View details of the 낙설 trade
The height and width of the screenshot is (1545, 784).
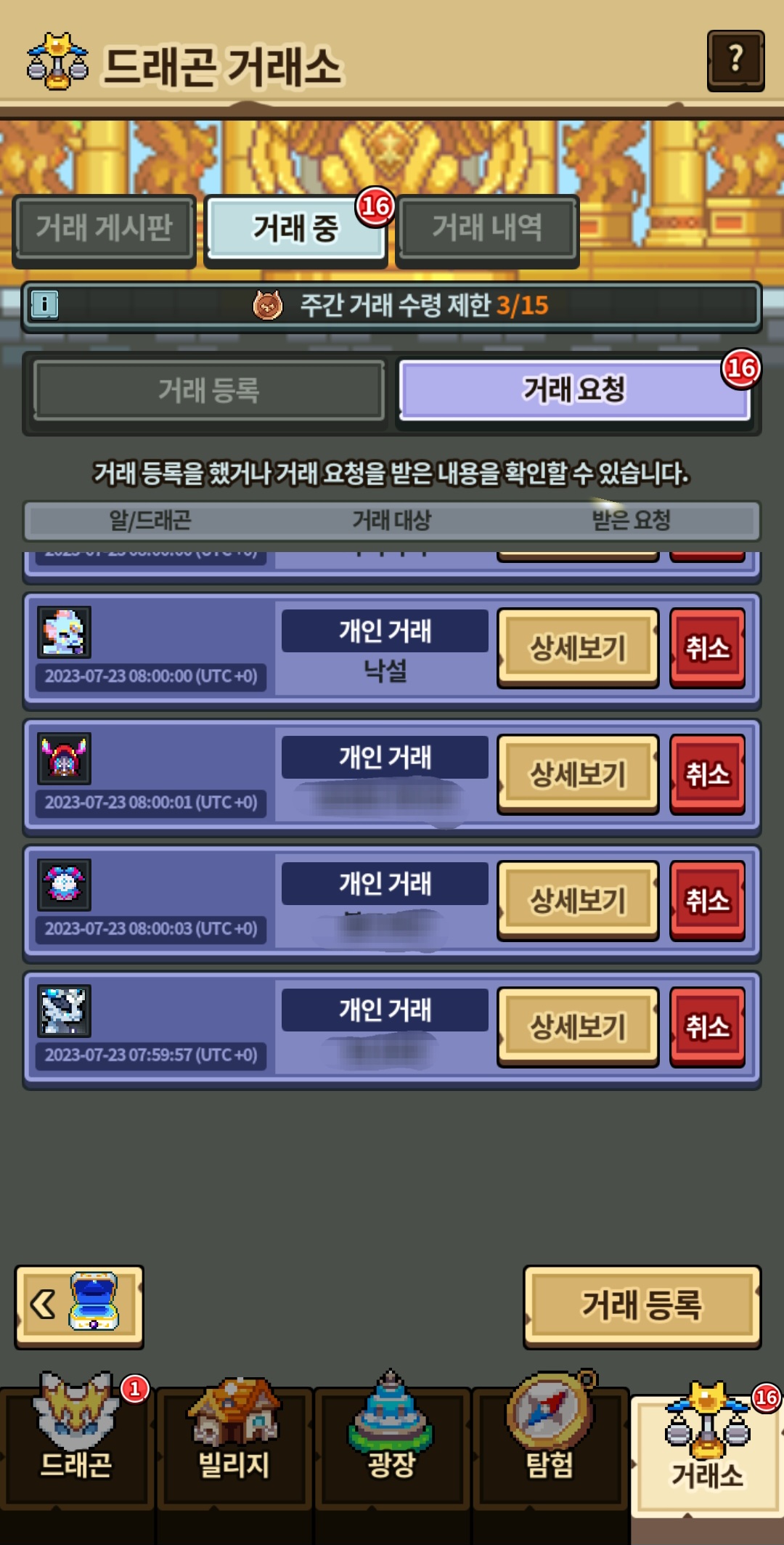pos(578,648)
